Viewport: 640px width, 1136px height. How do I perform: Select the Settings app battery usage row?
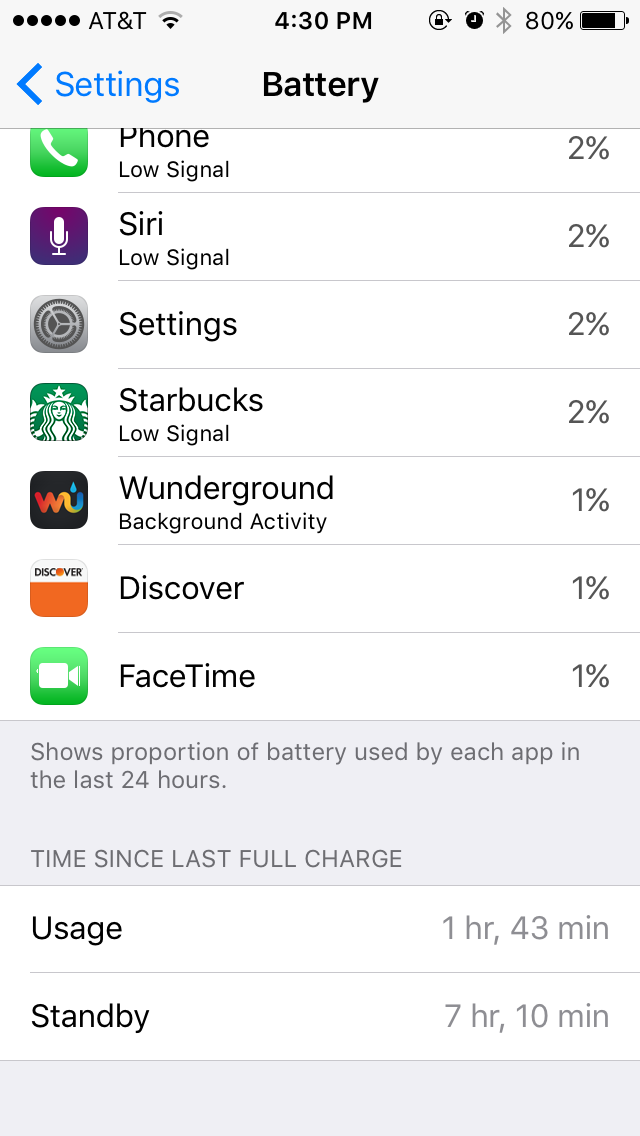[320, 325]
